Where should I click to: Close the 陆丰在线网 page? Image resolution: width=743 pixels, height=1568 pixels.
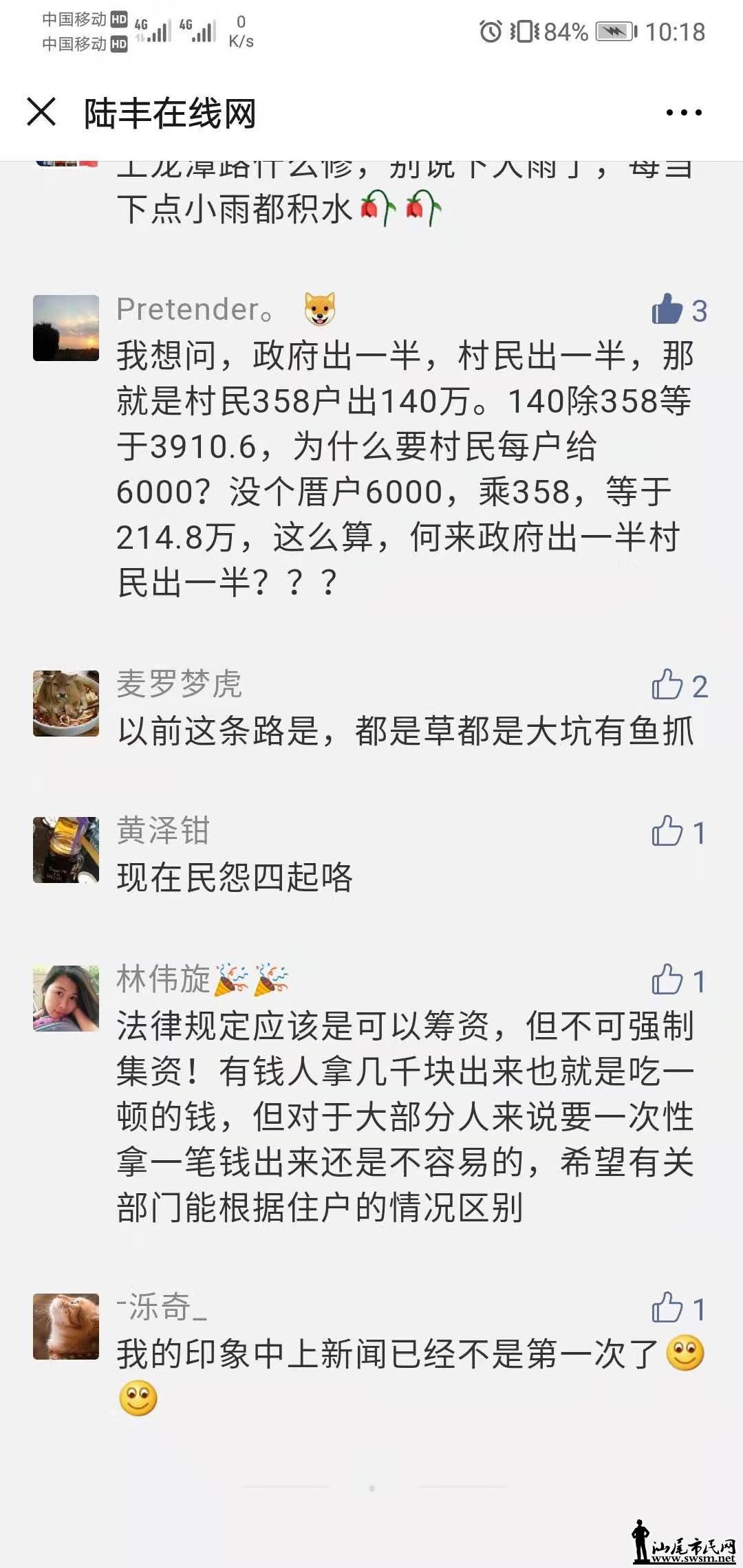point(41,112)
